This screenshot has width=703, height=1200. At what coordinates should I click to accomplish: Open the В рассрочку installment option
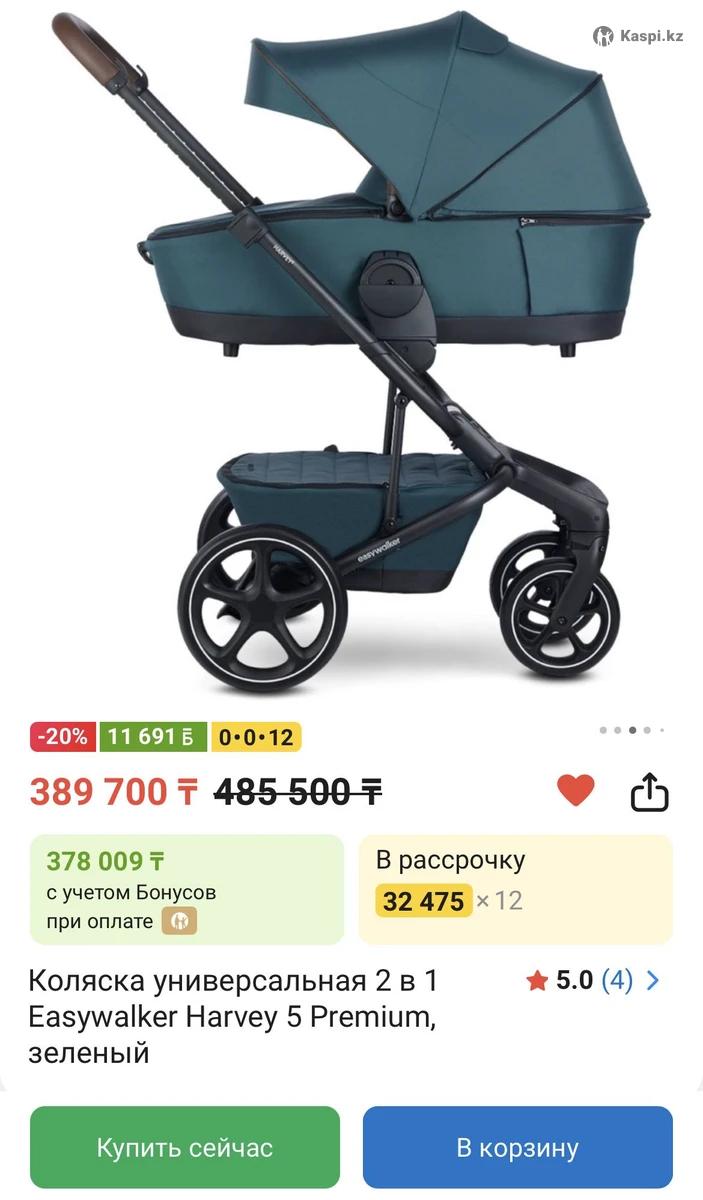[515, 889]
